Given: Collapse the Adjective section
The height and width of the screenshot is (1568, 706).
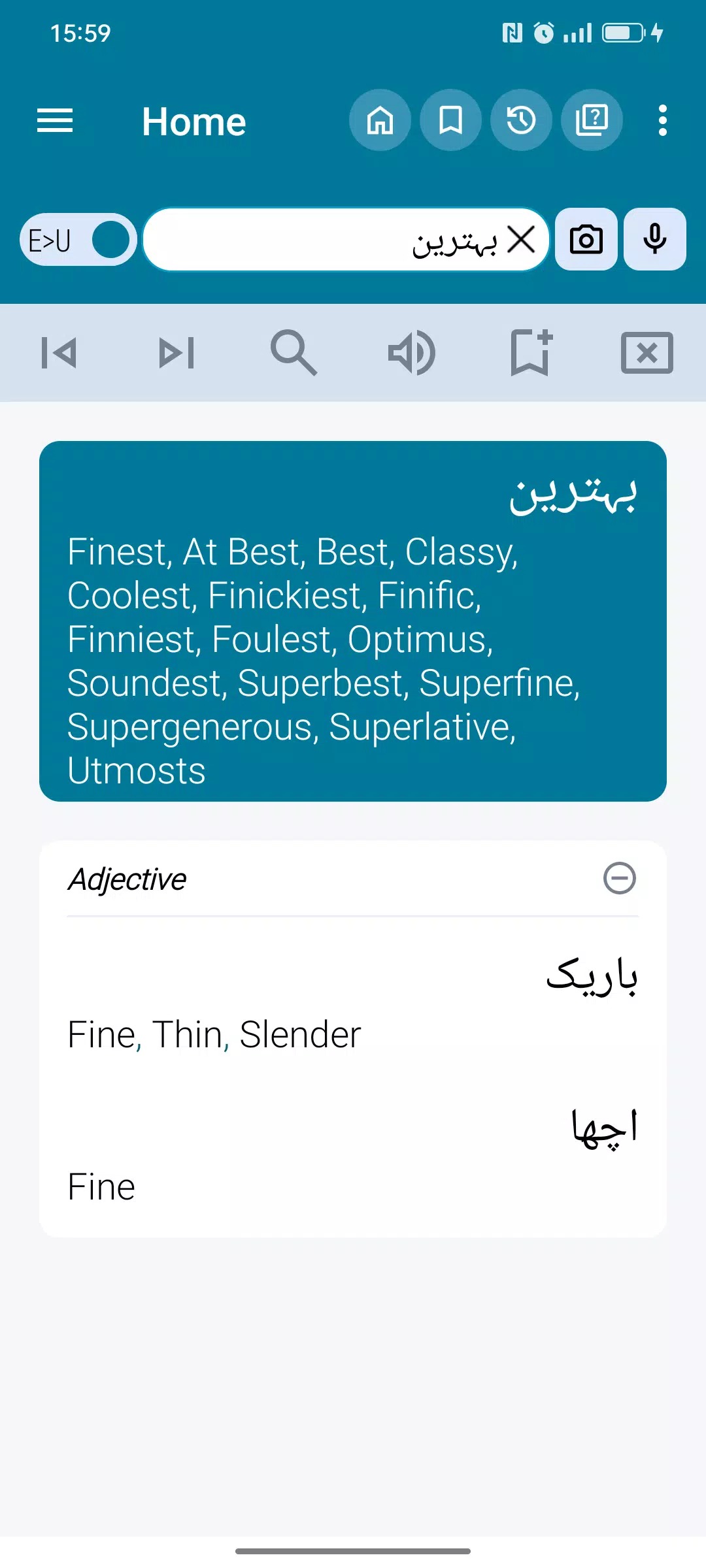Looking at the screenshot, I should (x=619, y=878).
